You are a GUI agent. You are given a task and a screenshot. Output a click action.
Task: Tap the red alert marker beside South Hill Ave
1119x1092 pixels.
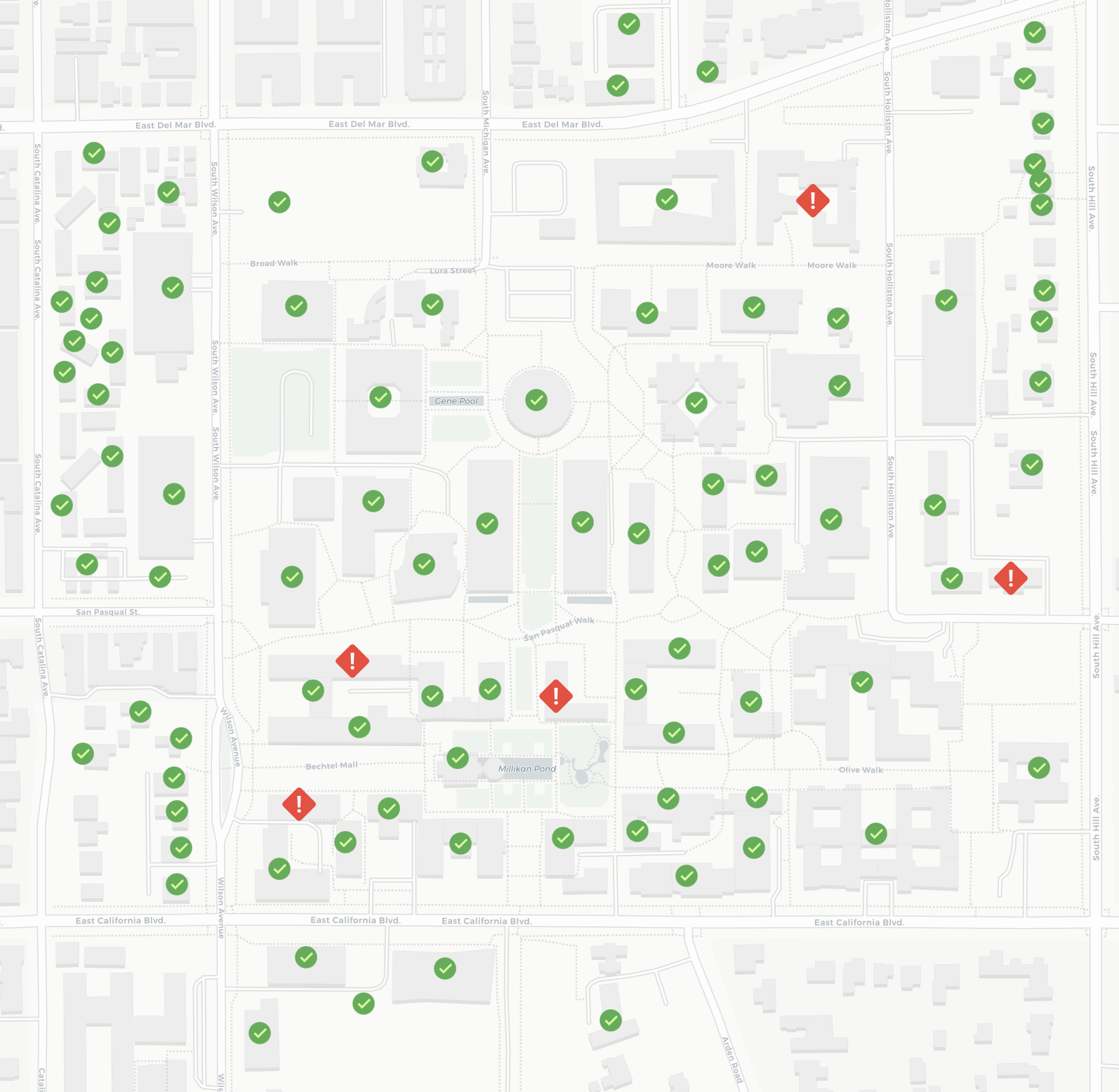(1011, 578)
